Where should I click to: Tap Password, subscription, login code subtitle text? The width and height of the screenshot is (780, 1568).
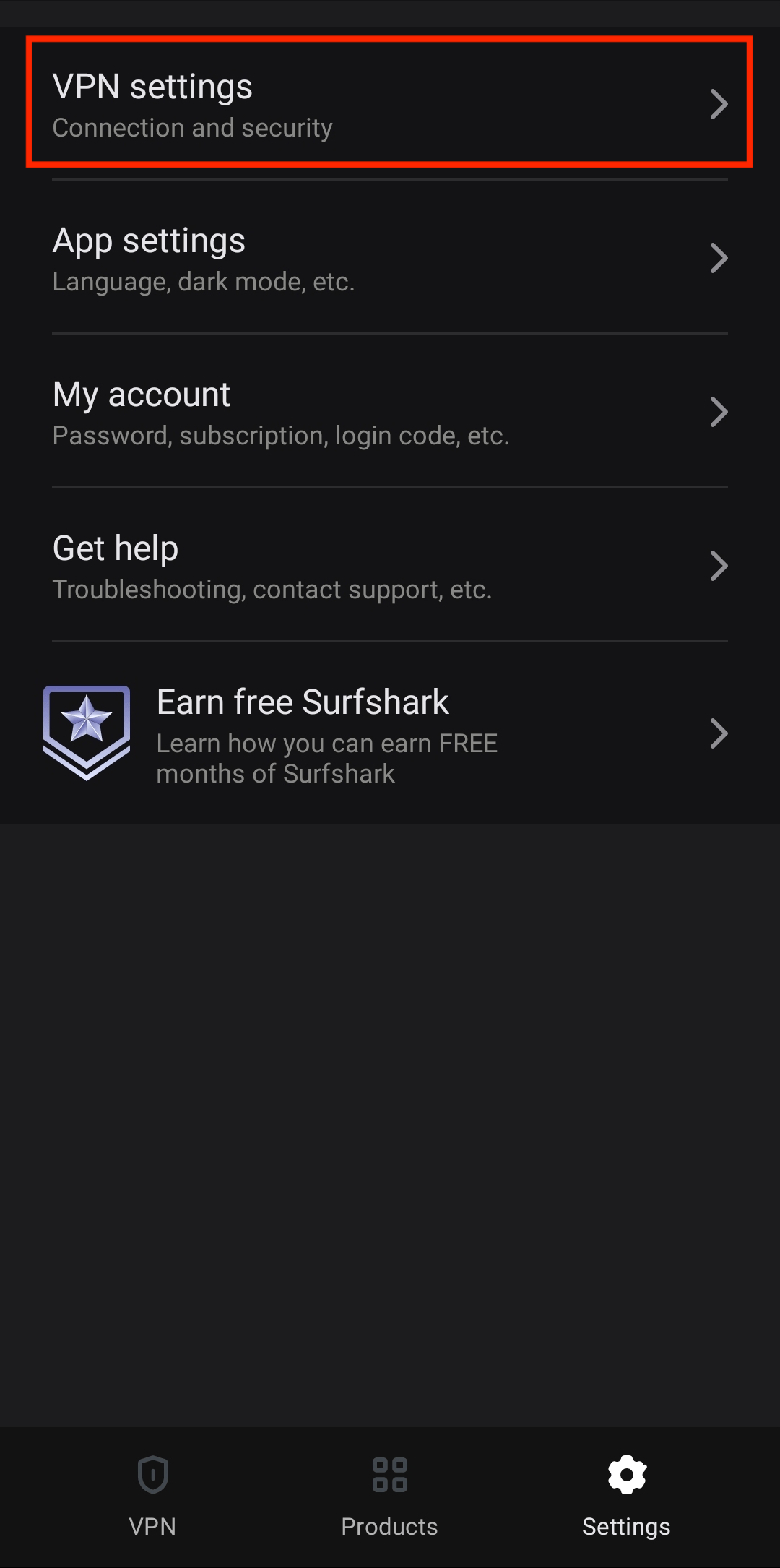click(x=280, y=435)
